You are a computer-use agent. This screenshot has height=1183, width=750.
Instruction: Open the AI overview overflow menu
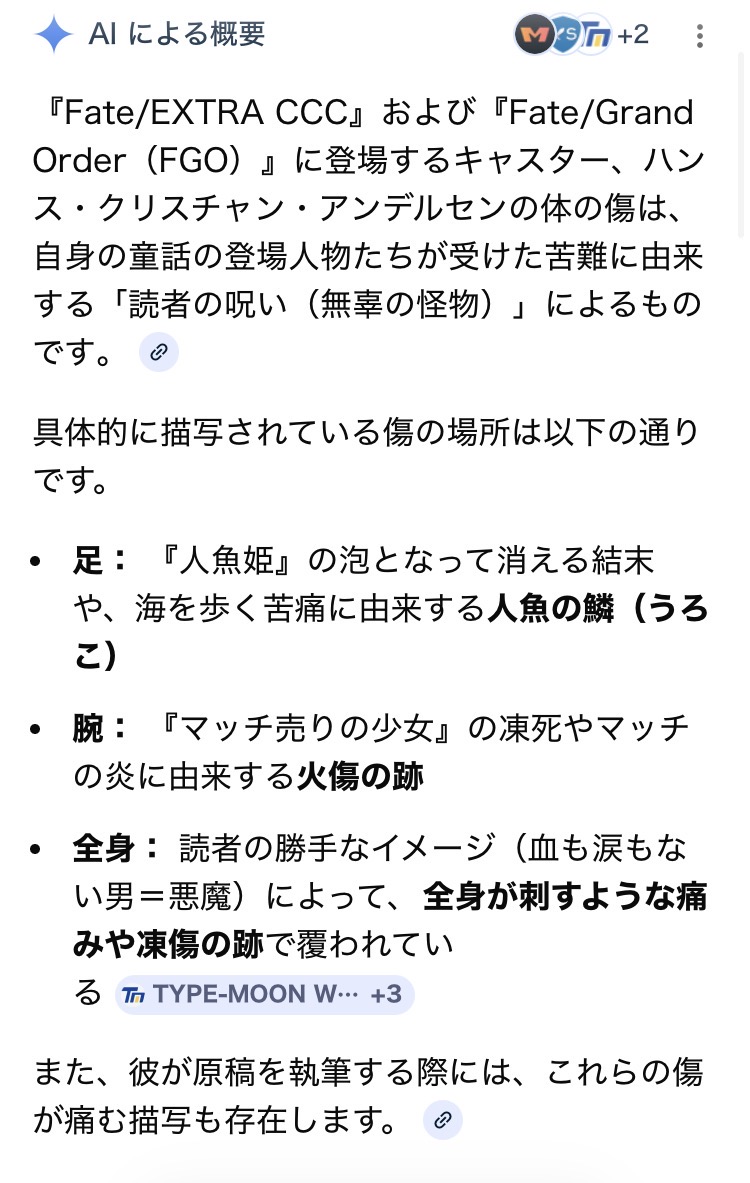coord(699,36)
